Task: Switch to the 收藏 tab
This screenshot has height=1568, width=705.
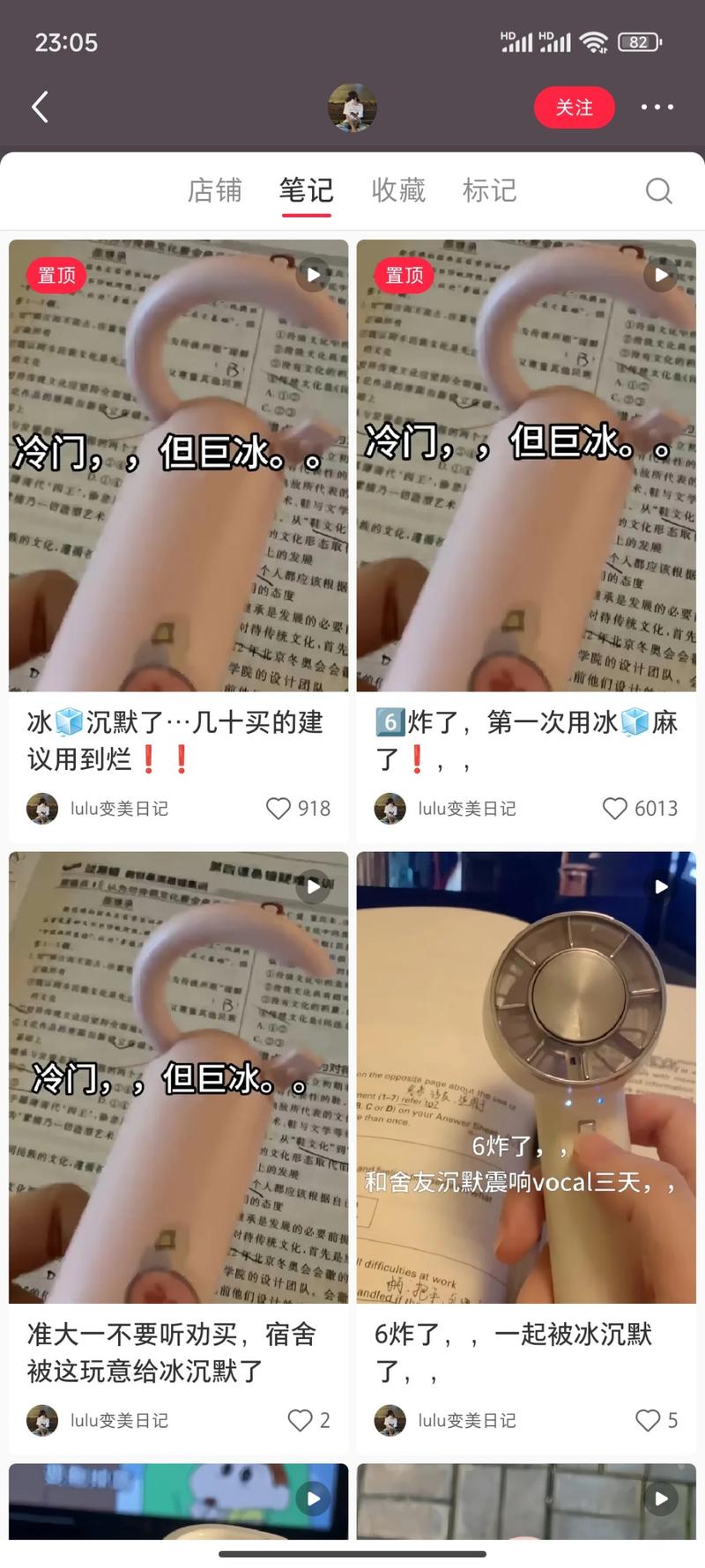Action: point(398,190)
